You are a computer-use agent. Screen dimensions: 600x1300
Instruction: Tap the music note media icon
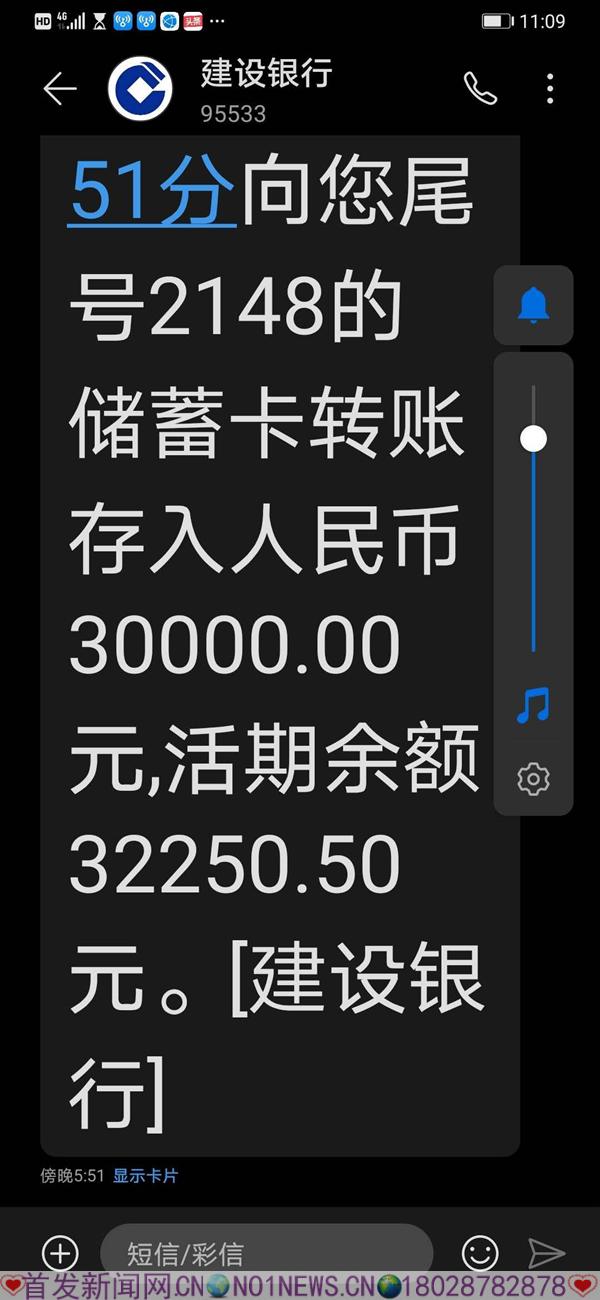coord(533,706)
